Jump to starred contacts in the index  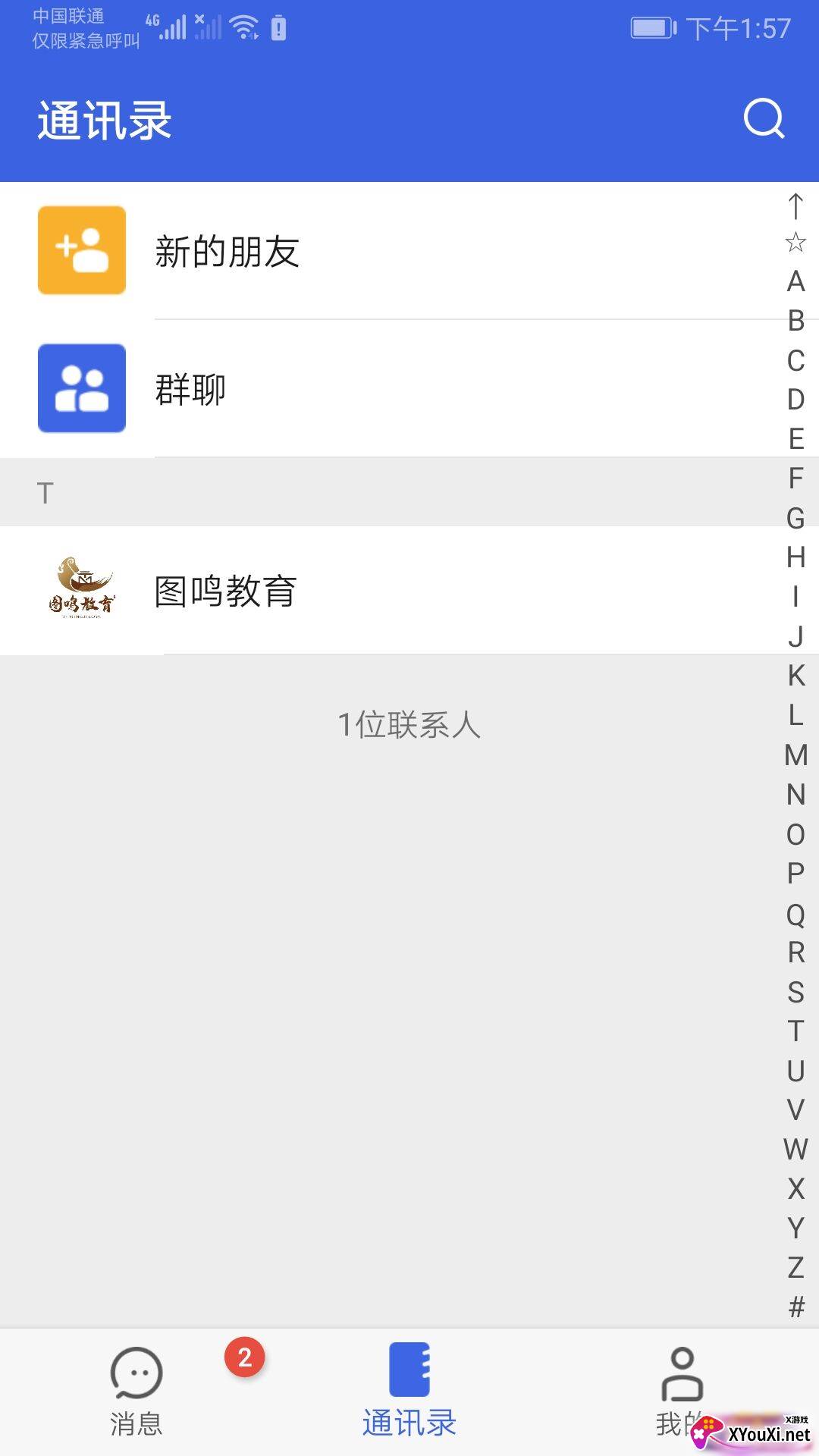pyautogui.click(x=795, y=243)
